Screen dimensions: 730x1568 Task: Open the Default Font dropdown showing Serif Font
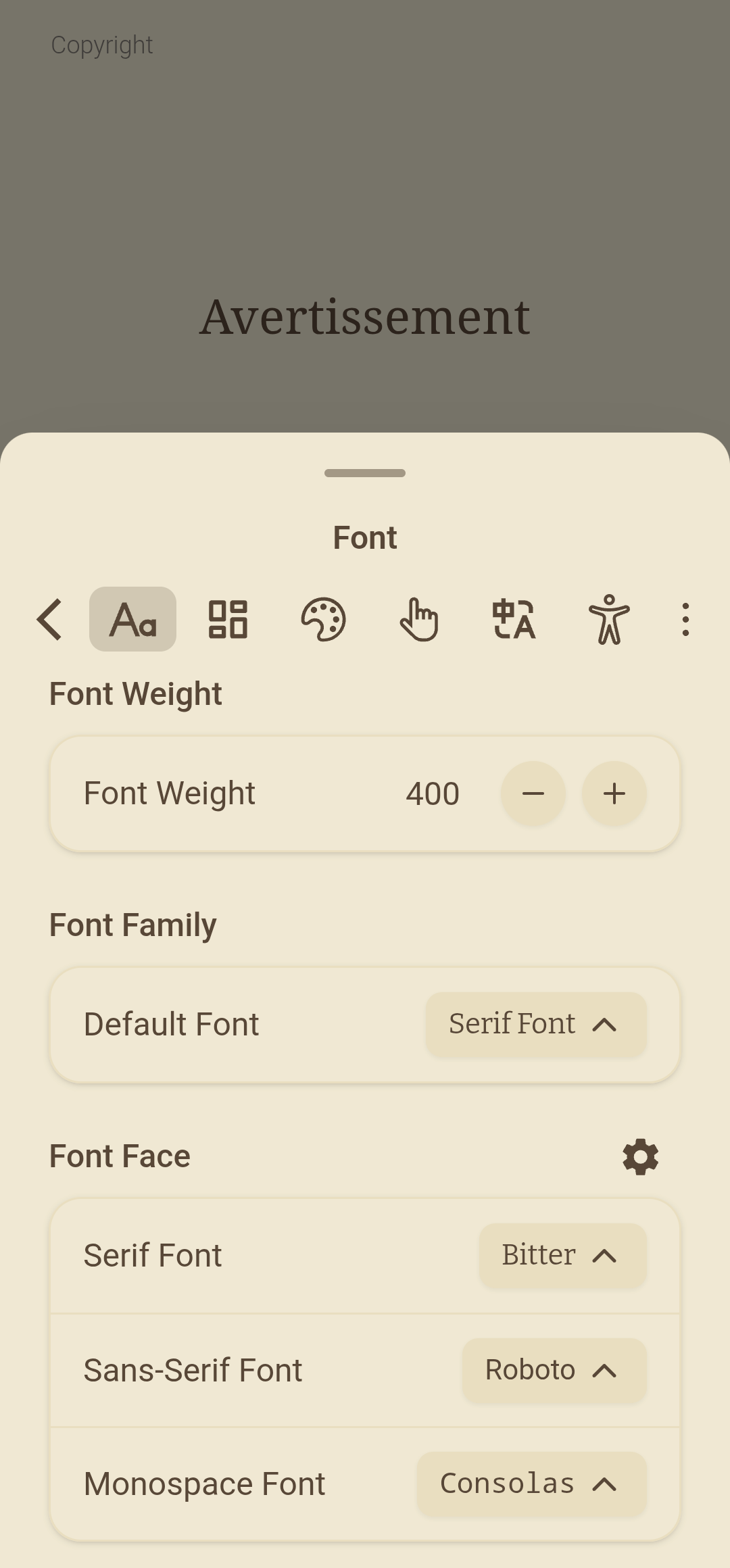point(536,1024)
